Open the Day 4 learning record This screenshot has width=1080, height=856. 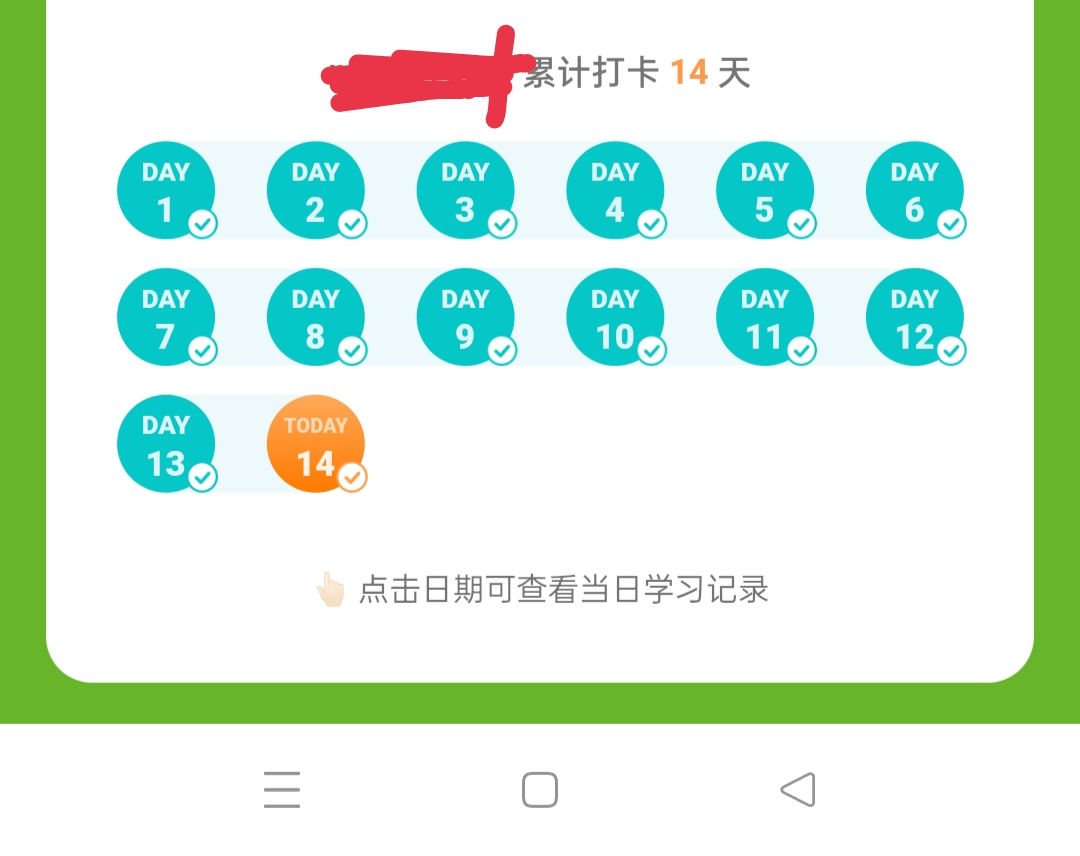[615, 190]
